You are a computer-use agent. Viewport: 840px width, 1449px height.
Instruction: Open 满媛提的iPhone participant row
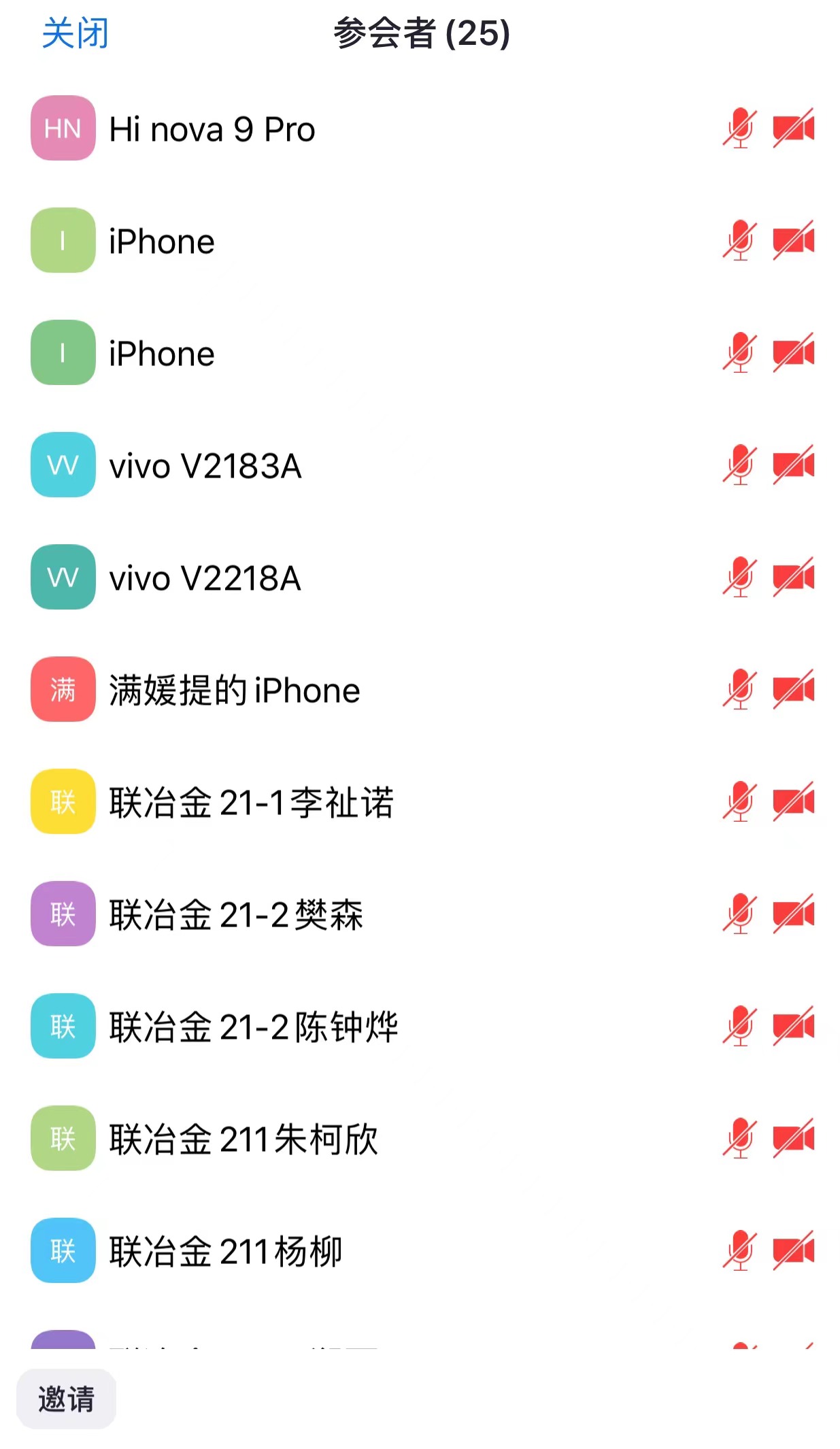pyautogui.click(x=420, y=690)
